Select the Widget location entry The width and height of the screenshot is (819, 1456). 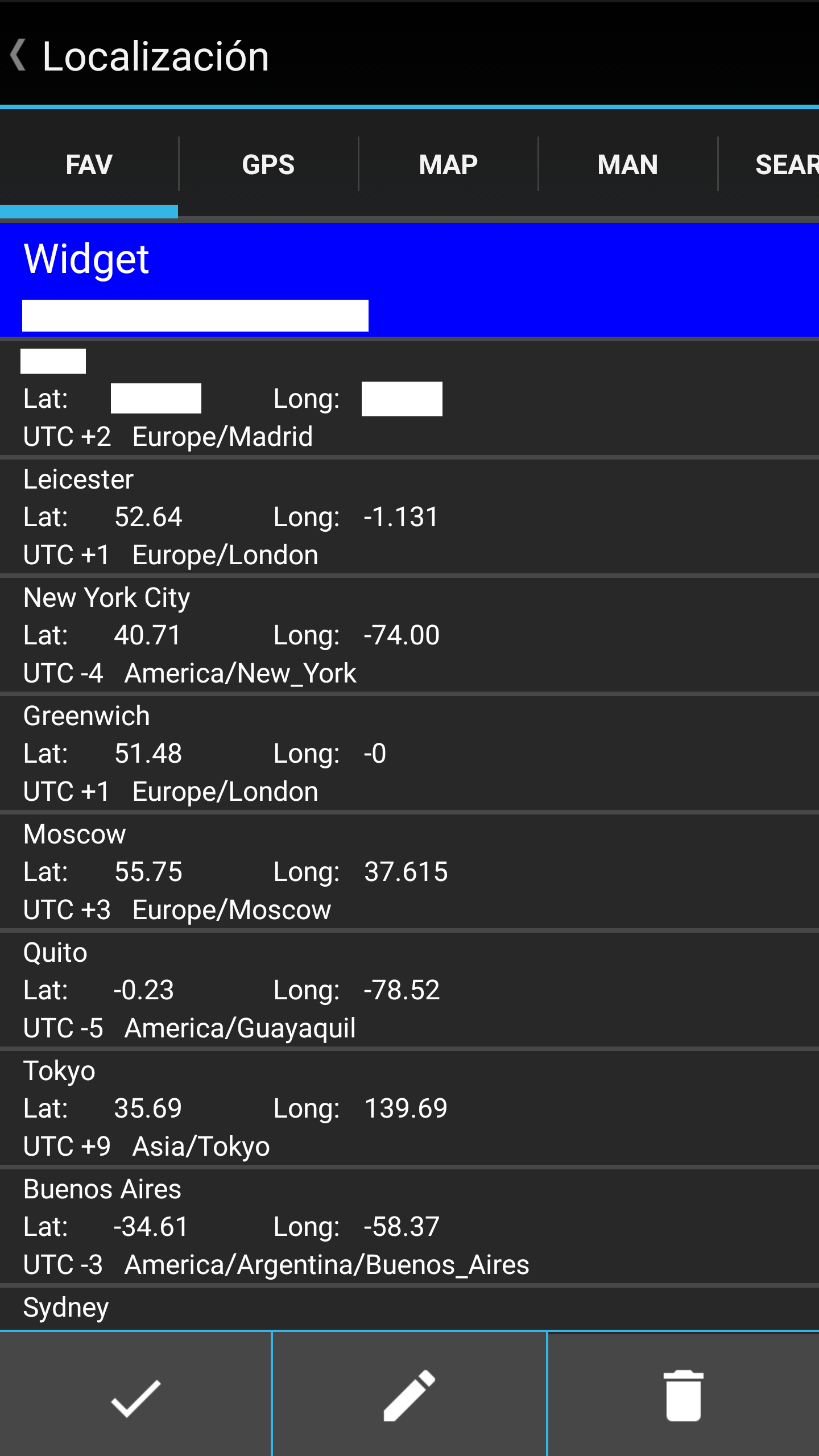[409, 280]
